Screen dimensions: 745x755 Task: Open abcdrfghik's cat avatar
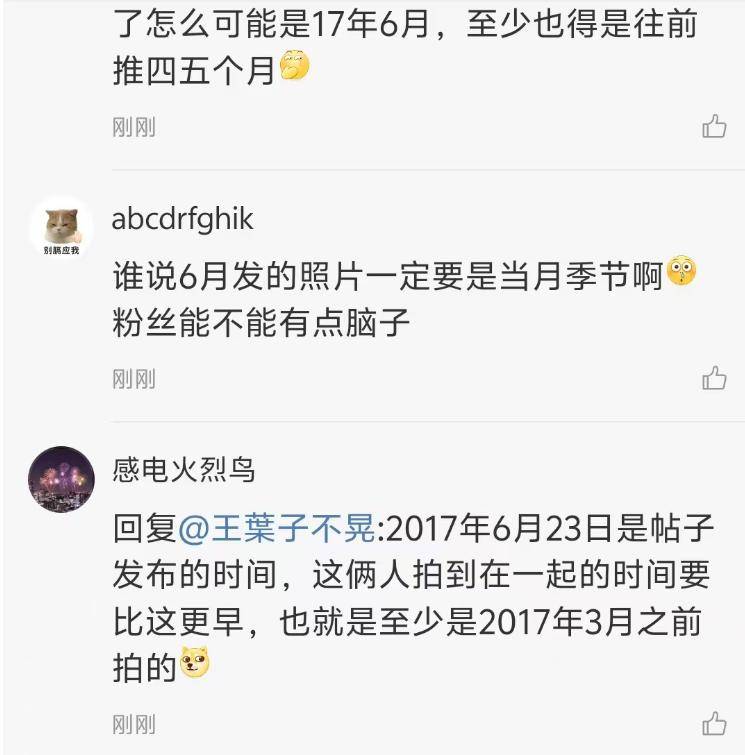tap(61, 229)
